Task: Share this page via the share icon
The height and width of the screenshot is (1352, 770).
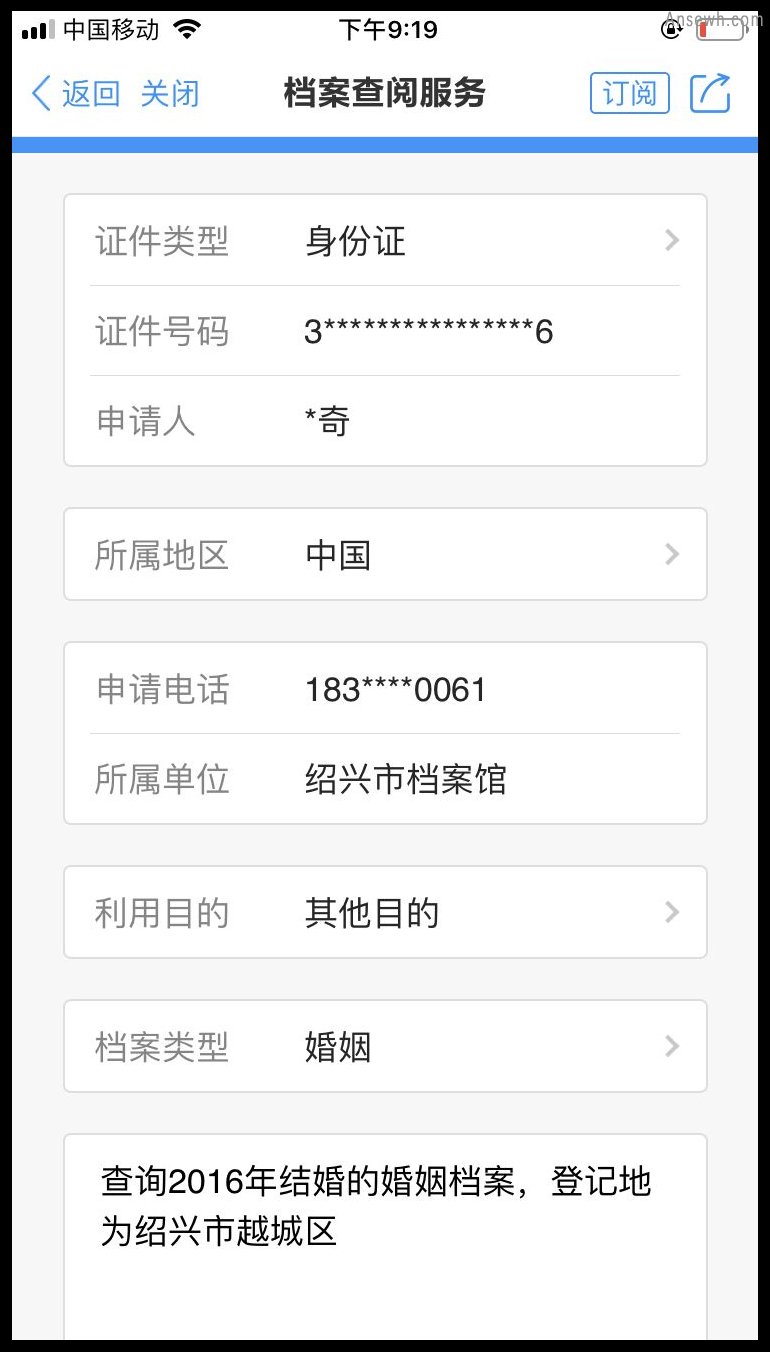Action: 711,93
